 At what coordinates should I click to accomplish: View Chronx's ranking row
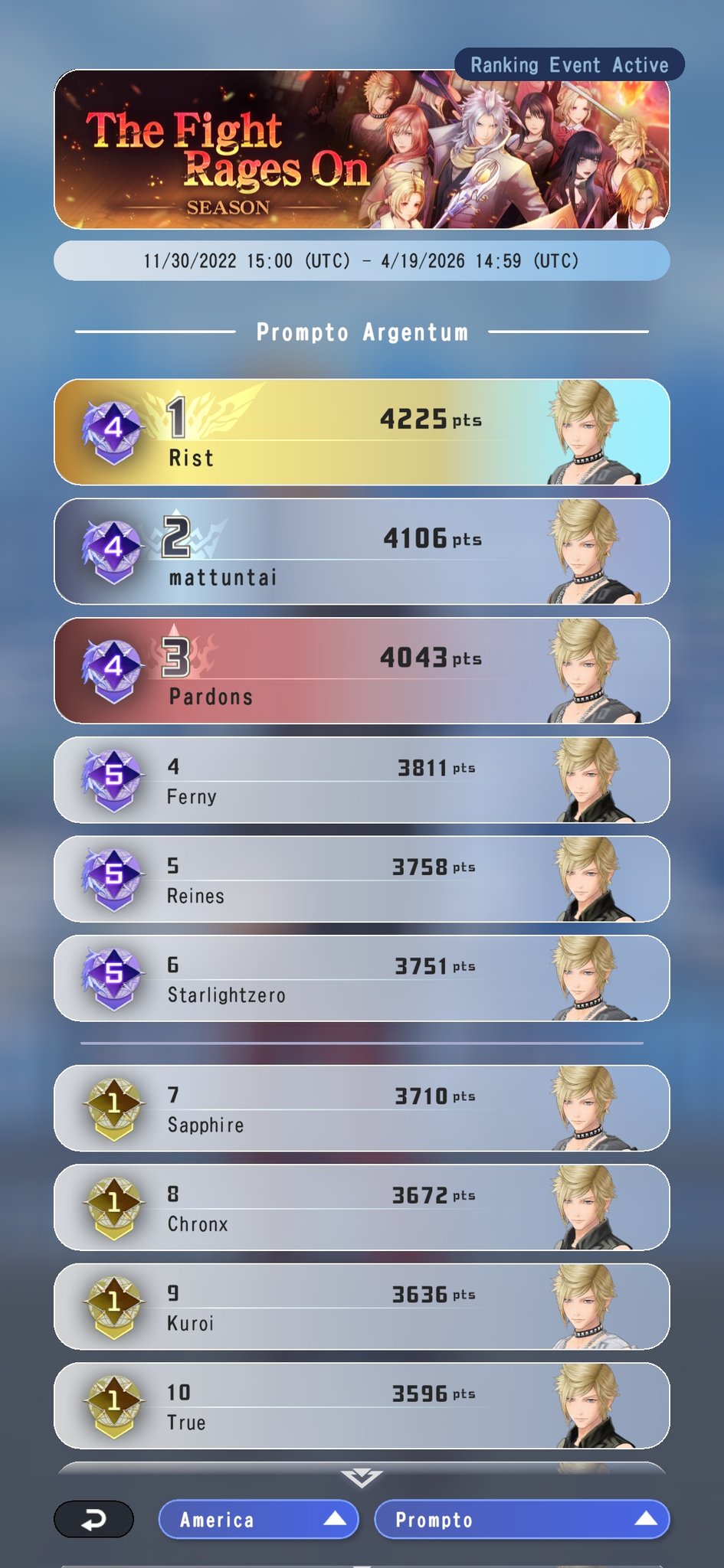point(362,1207)
